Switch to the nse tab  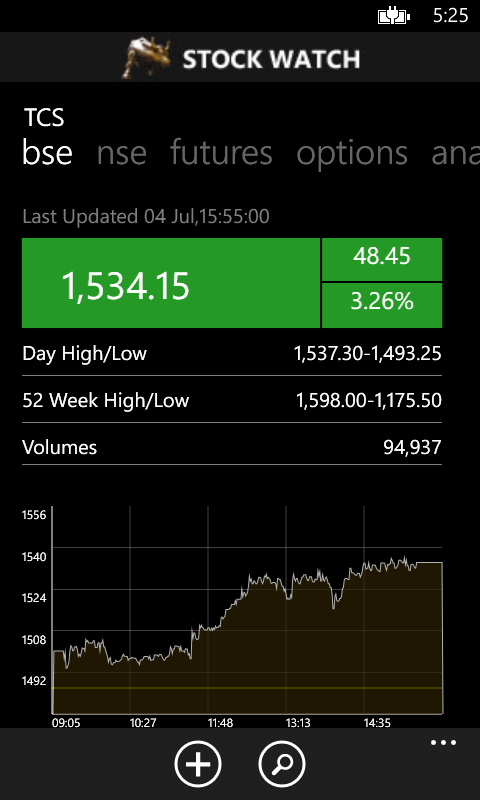click(x=121, y=153)
